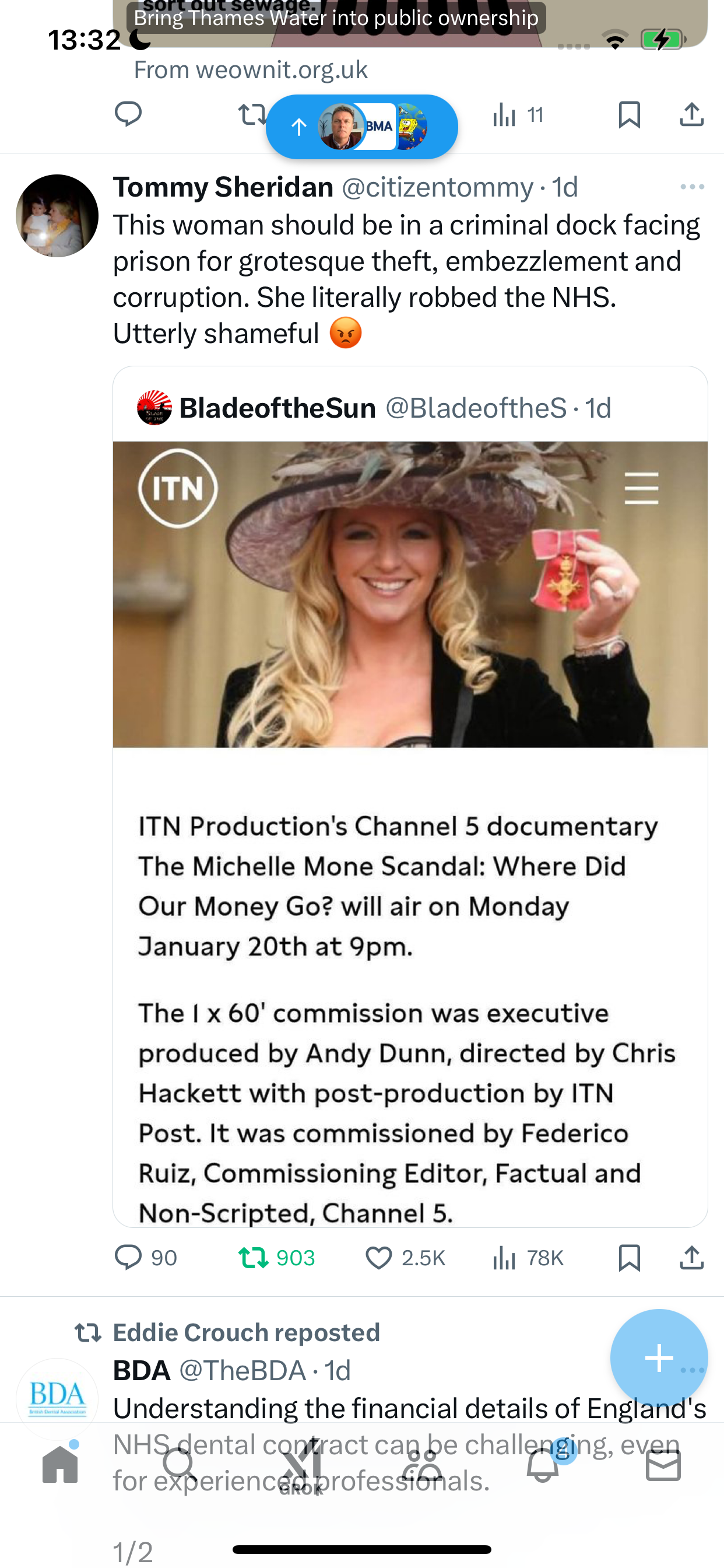Open Tommy Sheridan's profile picture
This screenshot has height=1568, width=724.
click(57, 215)
